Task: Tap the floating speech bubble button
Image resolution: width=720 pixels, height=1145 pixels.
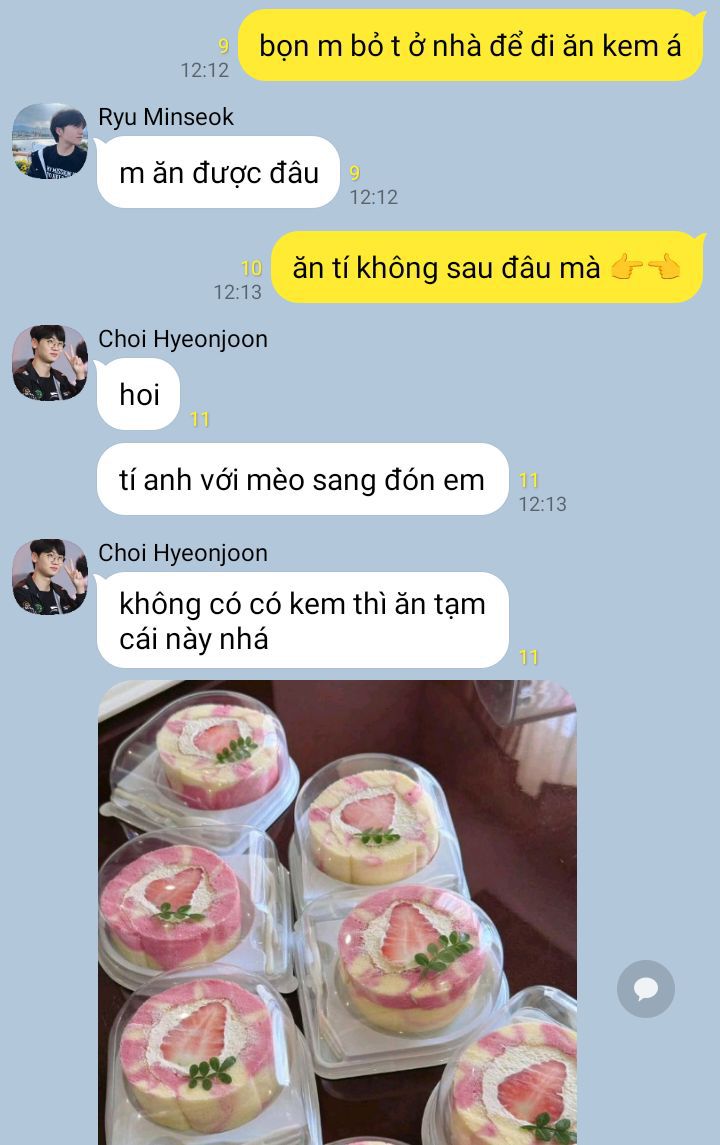Action: point(646,989)
